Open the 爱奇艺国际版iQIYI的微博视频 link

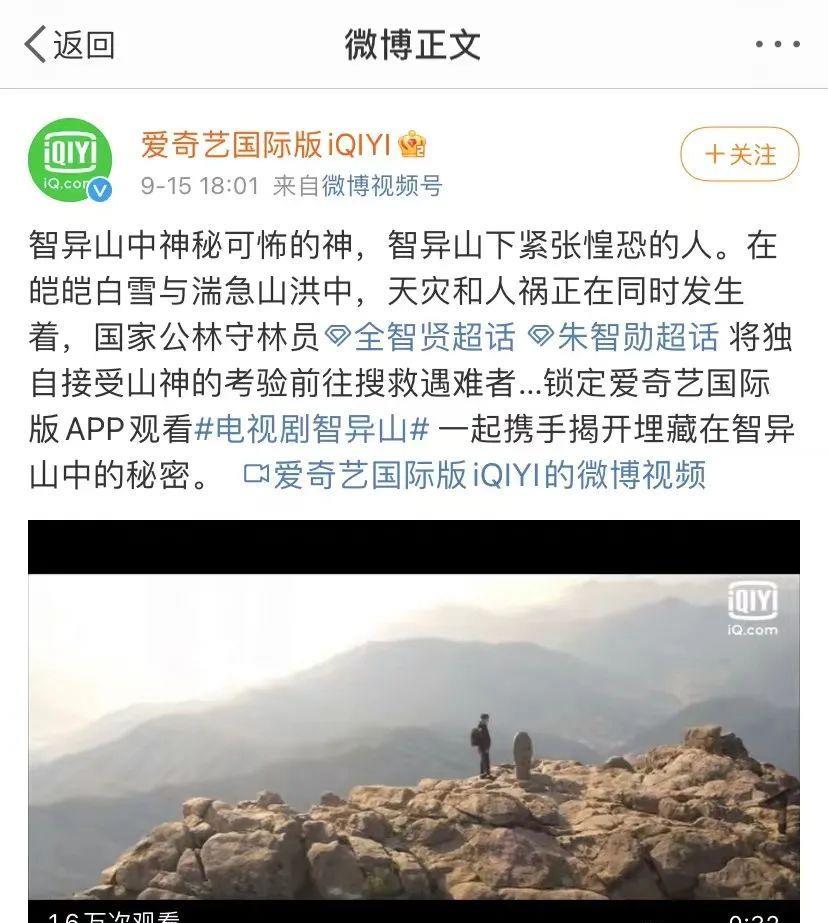point(476,475)
